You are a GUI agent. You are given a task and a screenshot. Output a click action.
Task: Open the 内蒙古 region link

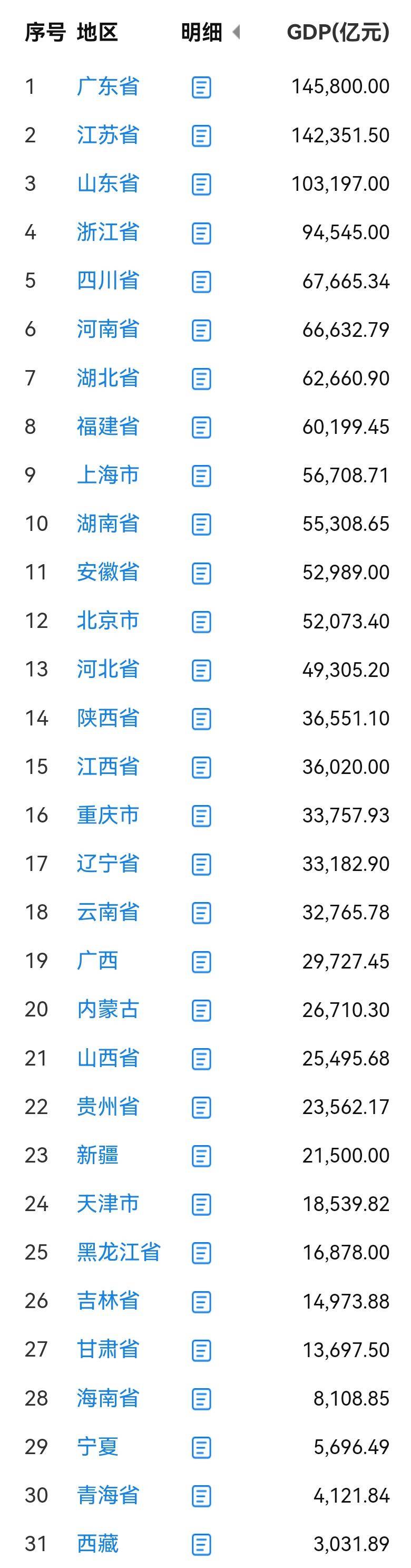coord(107,1009)
